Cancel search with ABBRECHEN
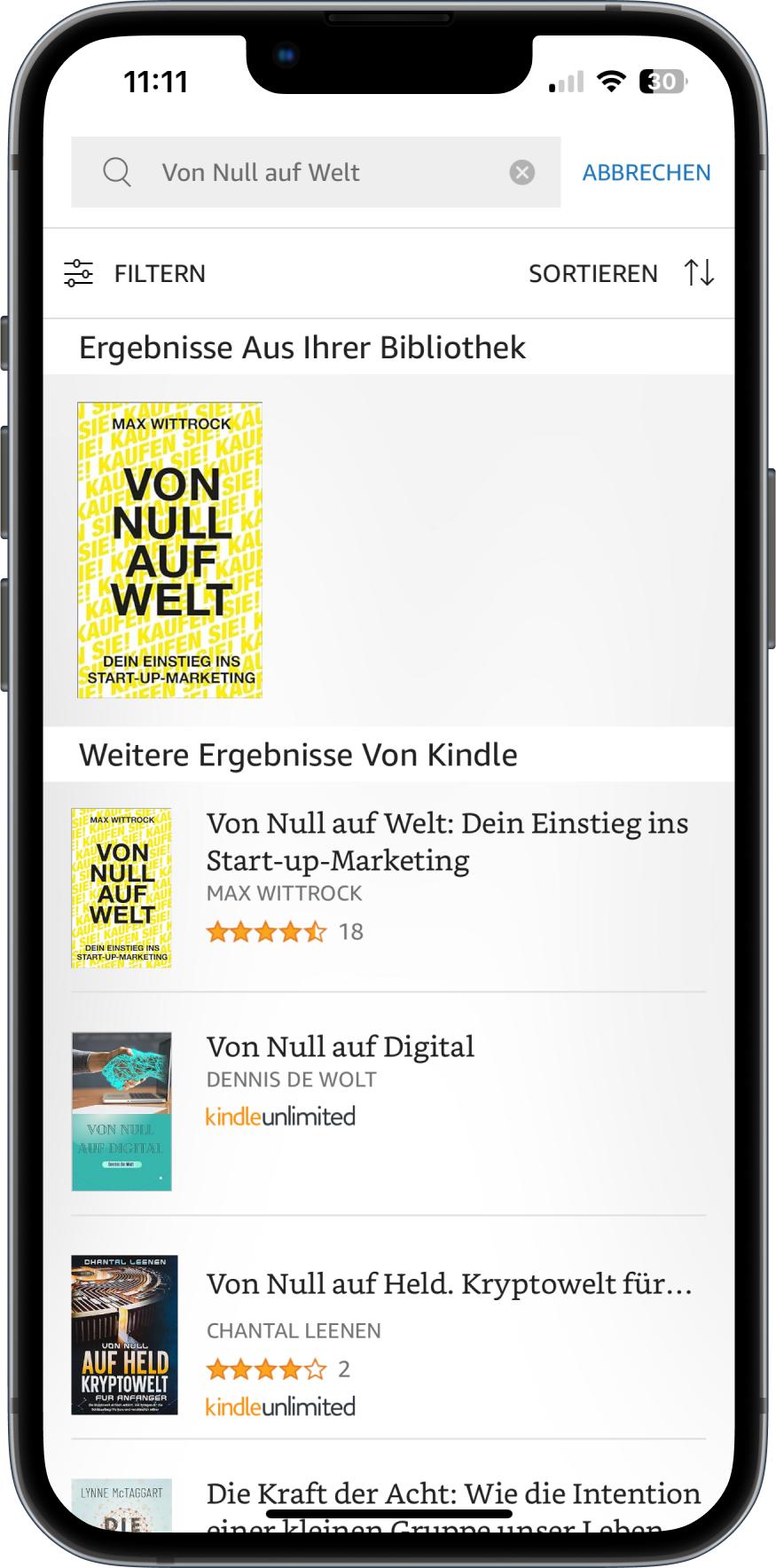Image resolution: width=776 pixels, height=1568 pixels. (646, 172)
